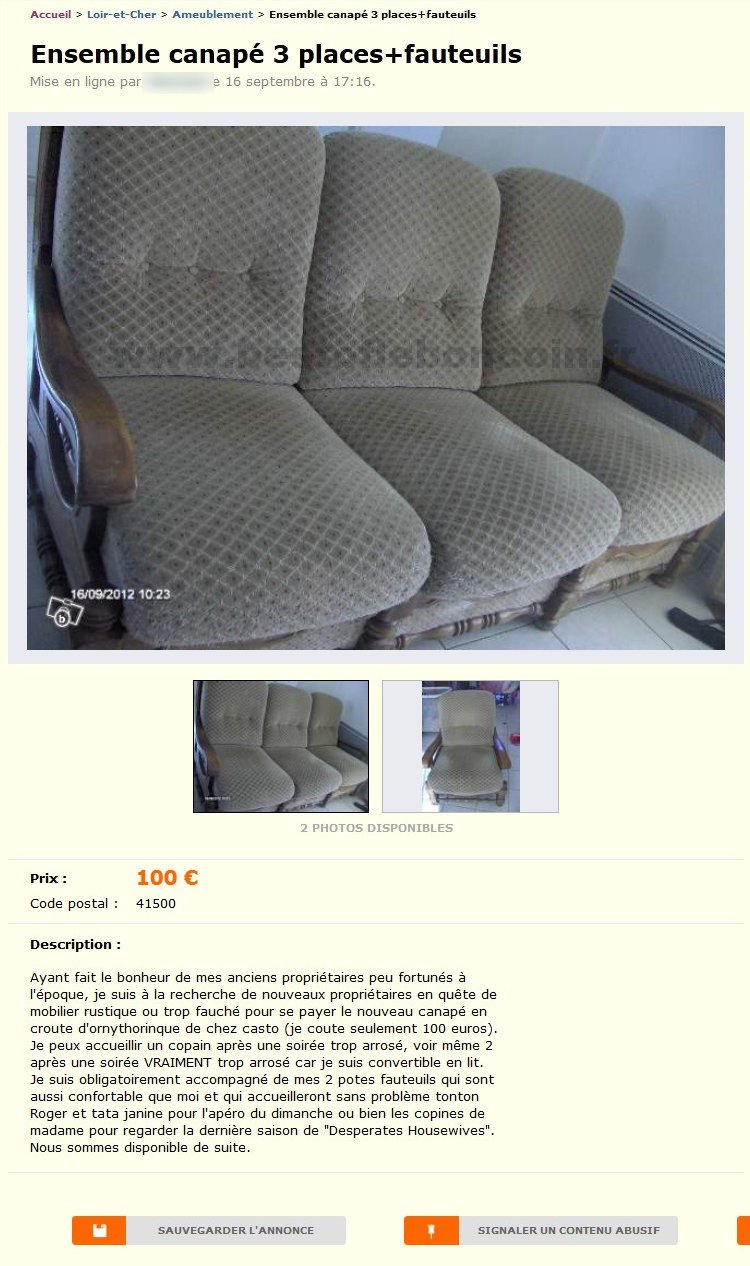750x1266 pixels.
Task: Select the armchair photo thumbnail
Action: pyautogui.click(x=470, y=746)
